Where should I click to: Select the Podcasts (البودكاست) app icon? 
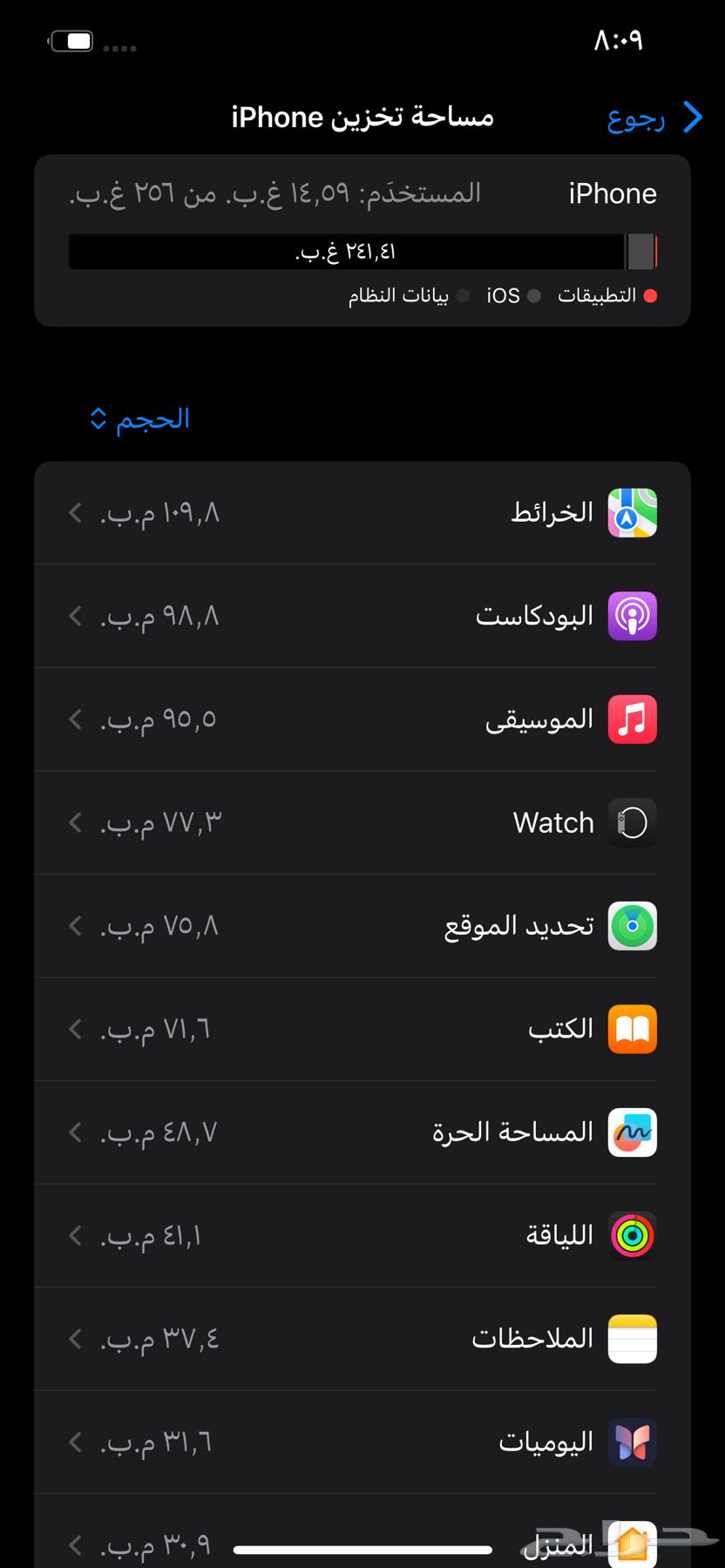point(633,616)
